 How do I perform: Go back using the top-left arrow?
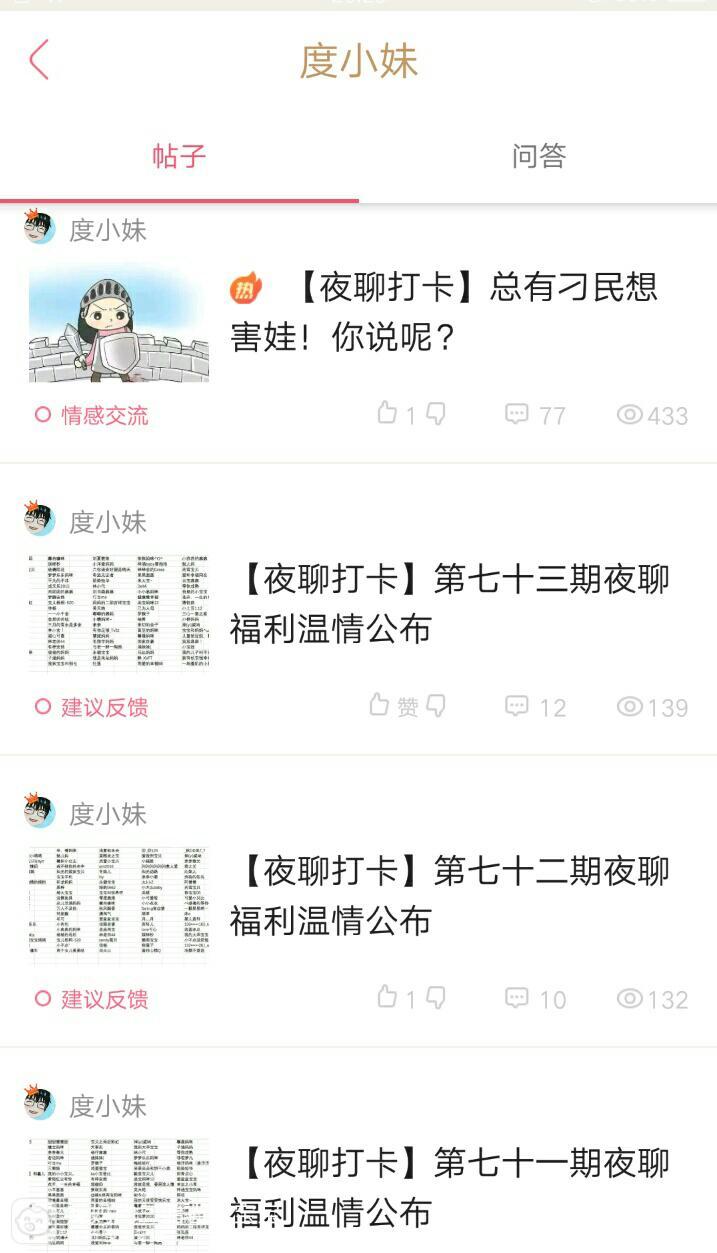pyautogui.click(x=39, y=60)
